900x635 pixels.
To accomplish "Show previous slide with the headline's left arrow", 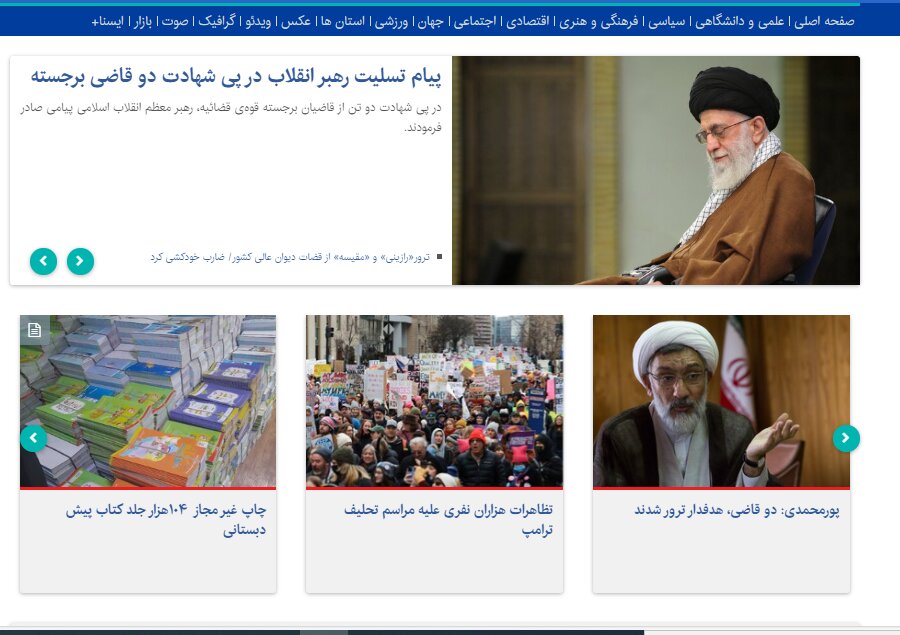I will click(43, 261).
